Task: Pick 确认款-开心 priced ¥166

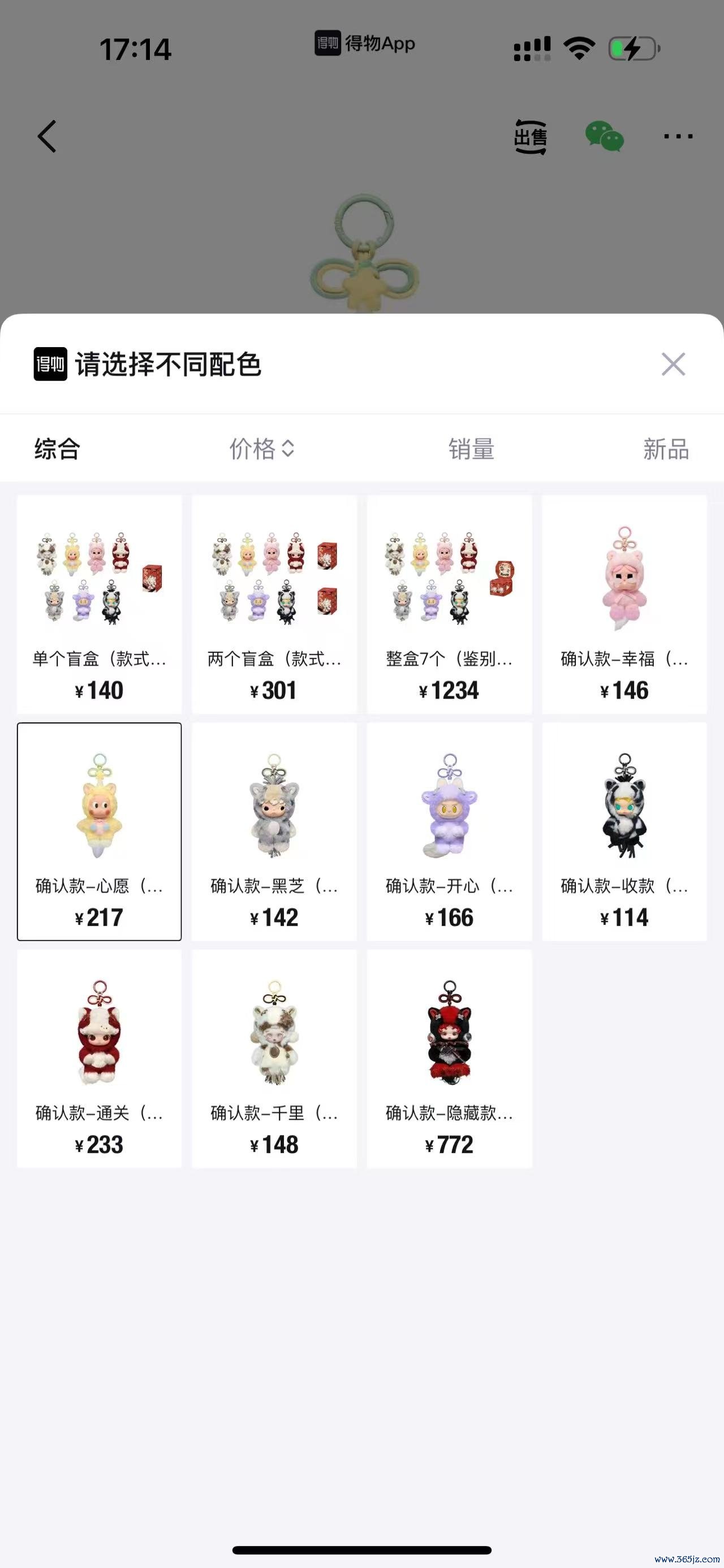Action: (449, 831)
